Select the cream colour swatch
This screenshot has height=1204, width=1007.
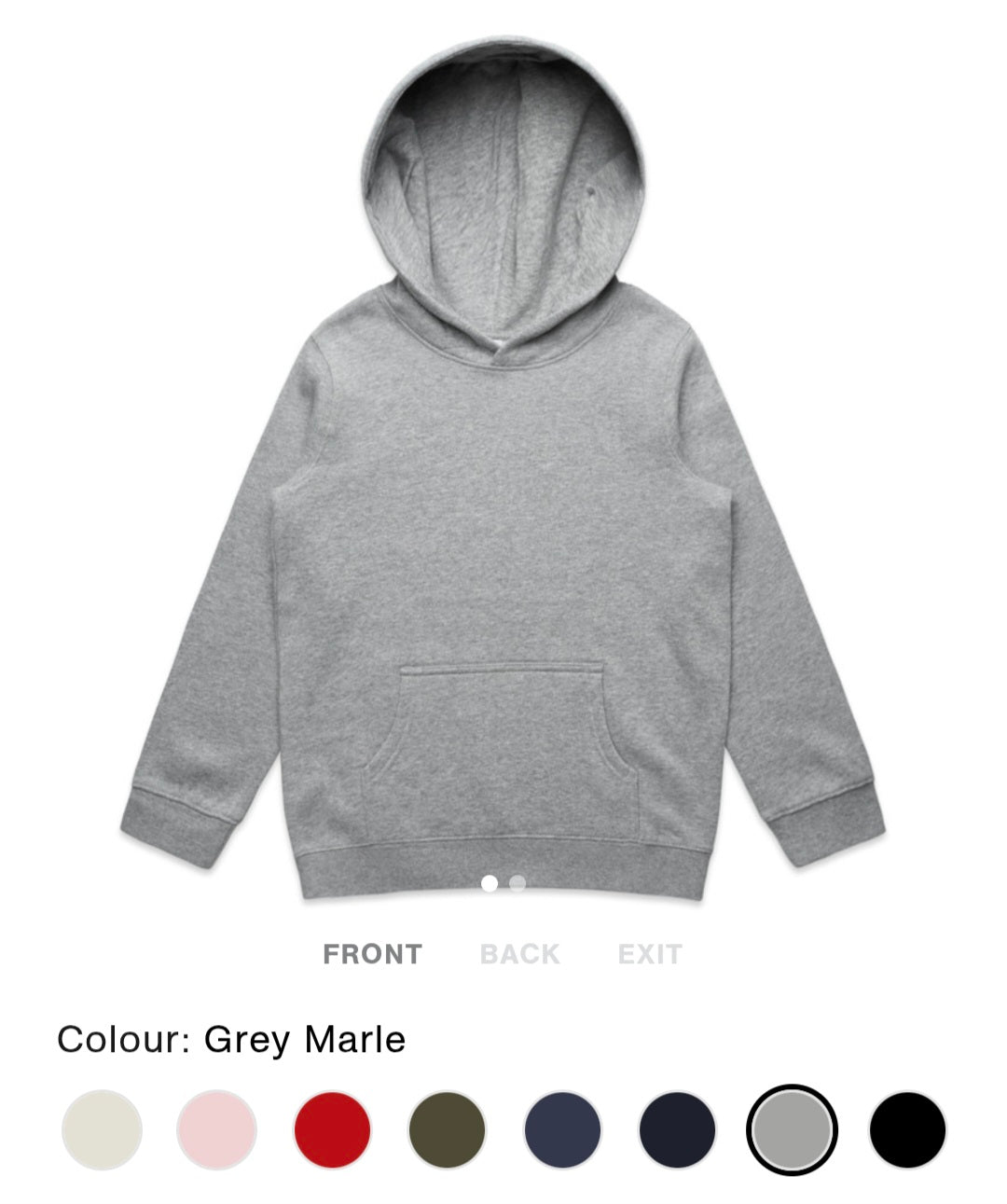102,1129
